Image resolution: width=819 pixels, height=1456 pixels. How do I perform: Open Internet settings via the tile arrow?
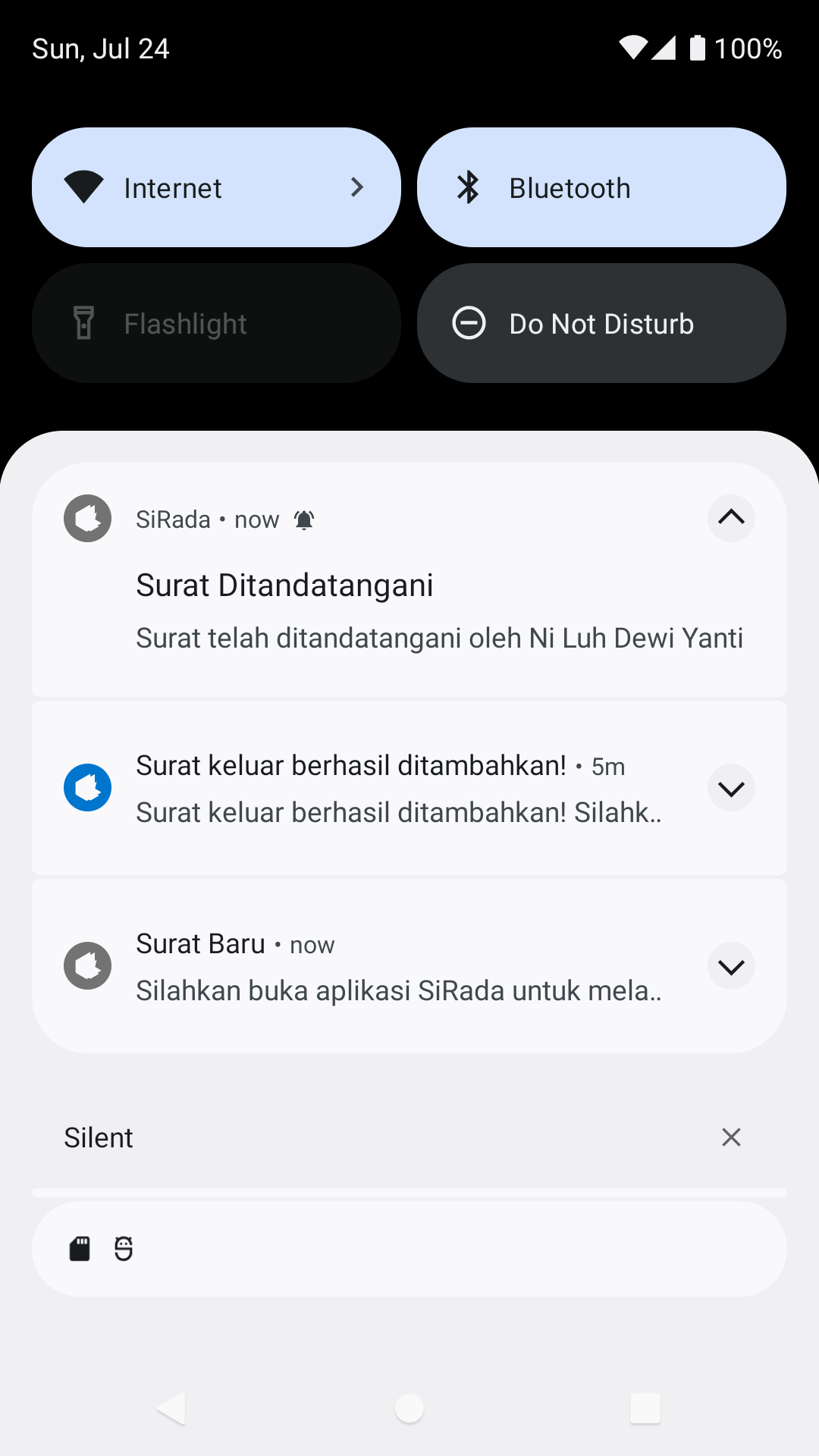click(356, 187)
